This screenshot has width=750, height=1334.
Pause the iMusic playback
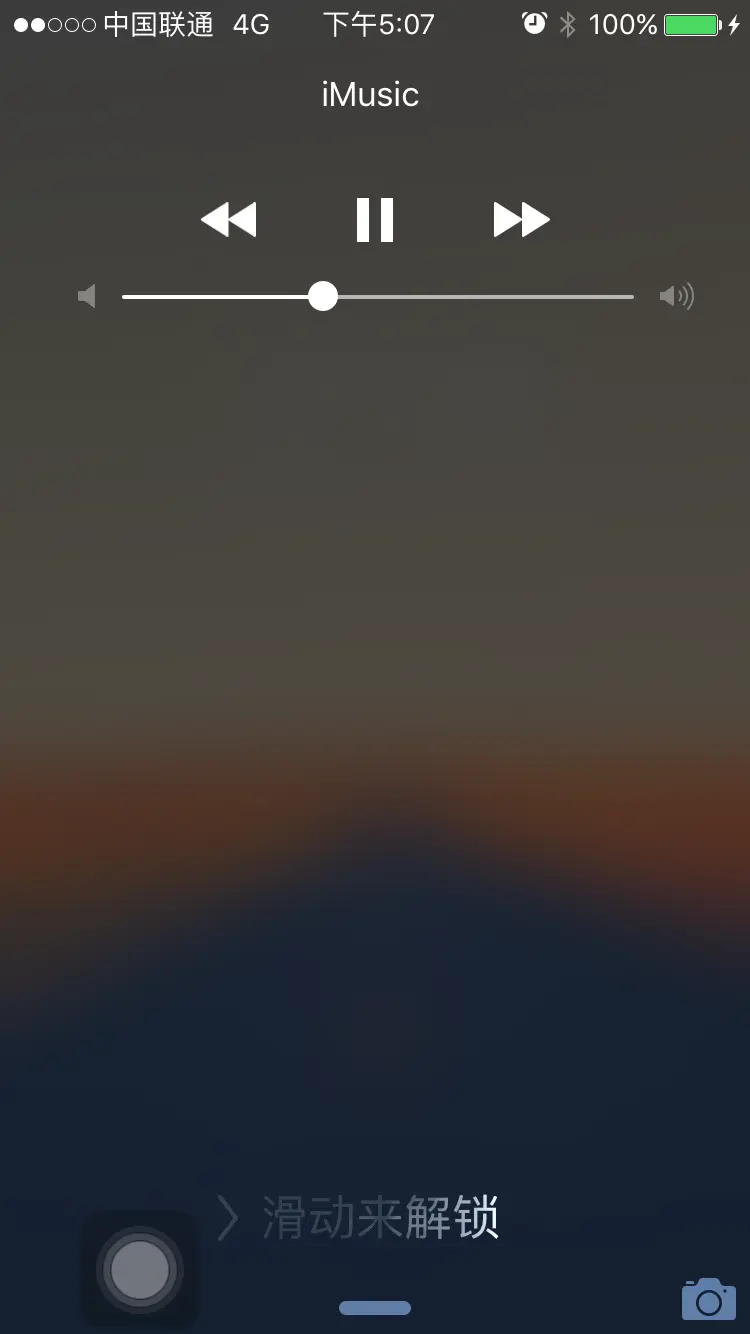[375, 220]
